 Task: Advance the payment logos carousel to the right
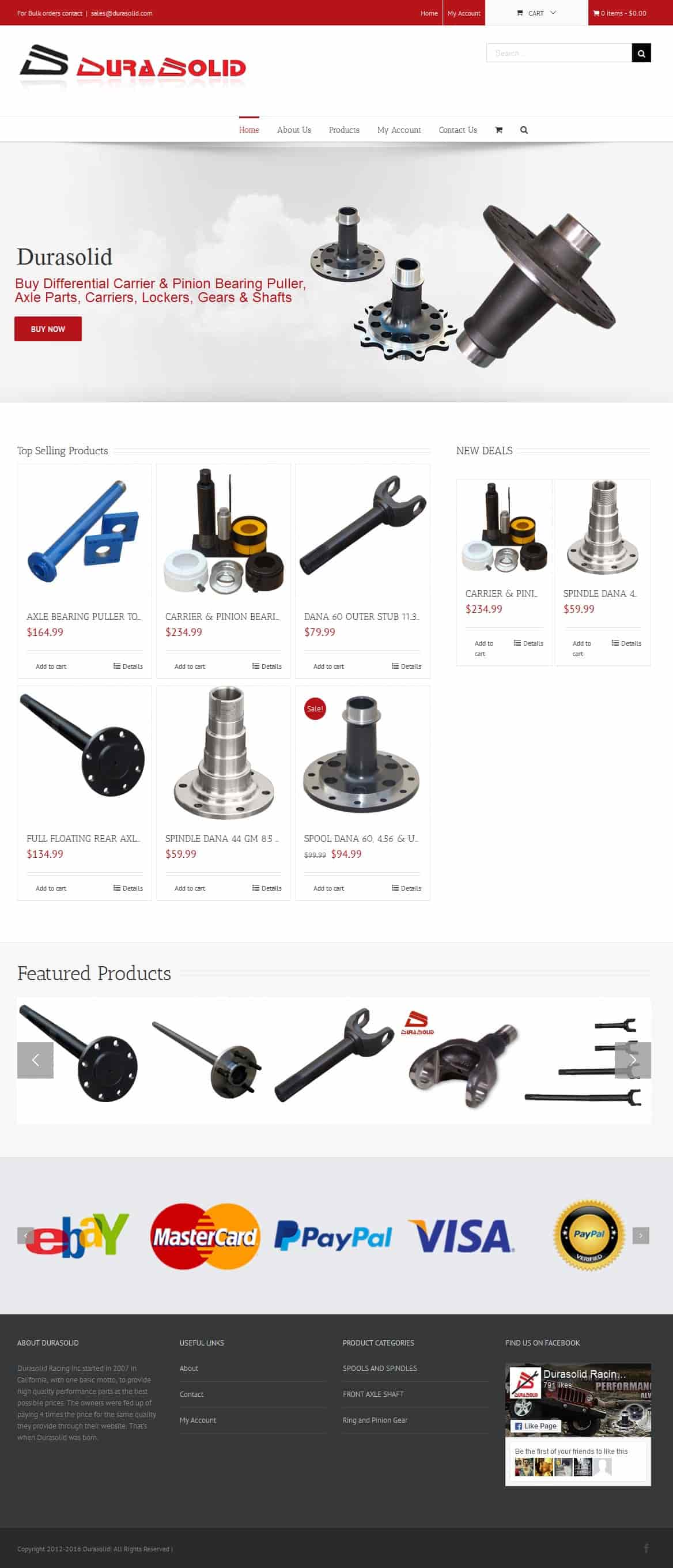point(640,1235)
